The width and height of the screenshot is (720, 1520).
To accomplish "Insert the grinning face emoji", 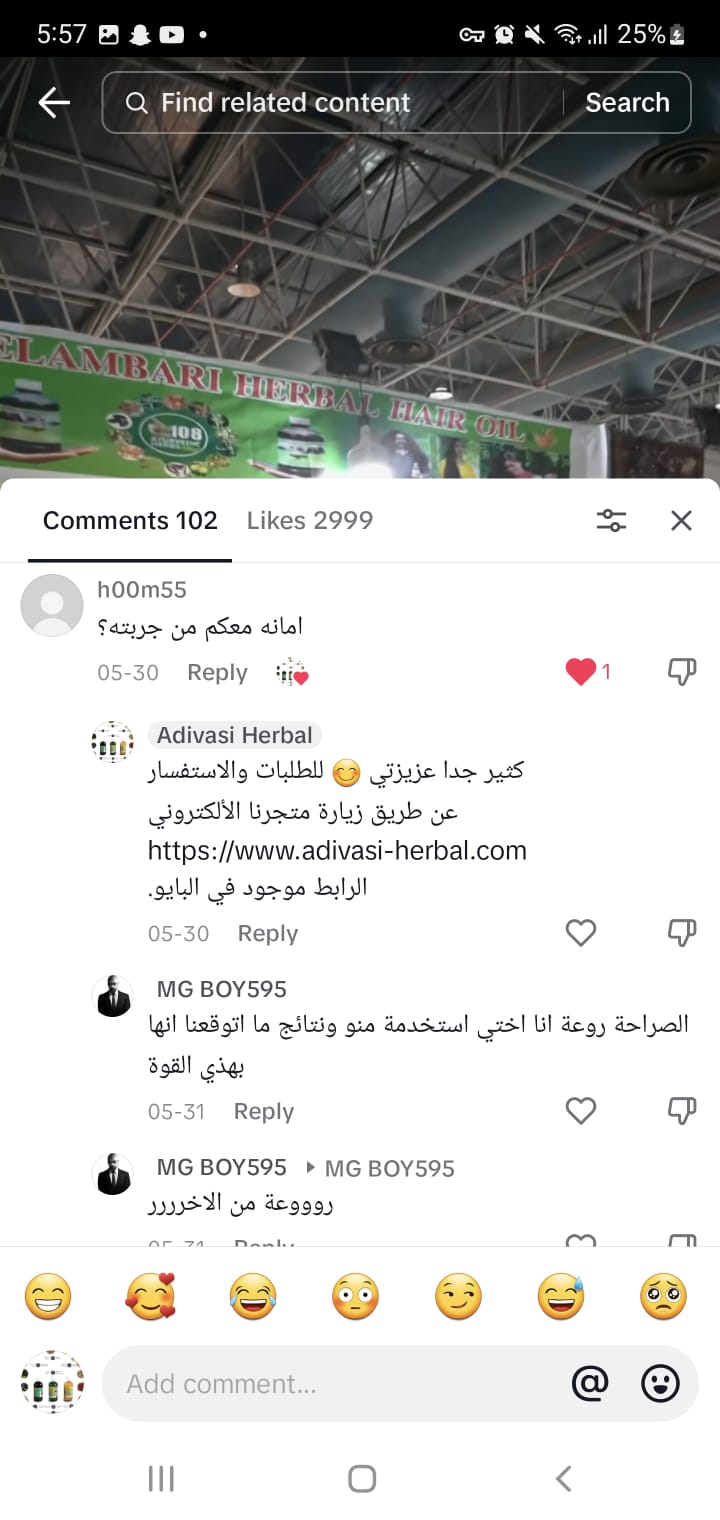I will 47,1297.
